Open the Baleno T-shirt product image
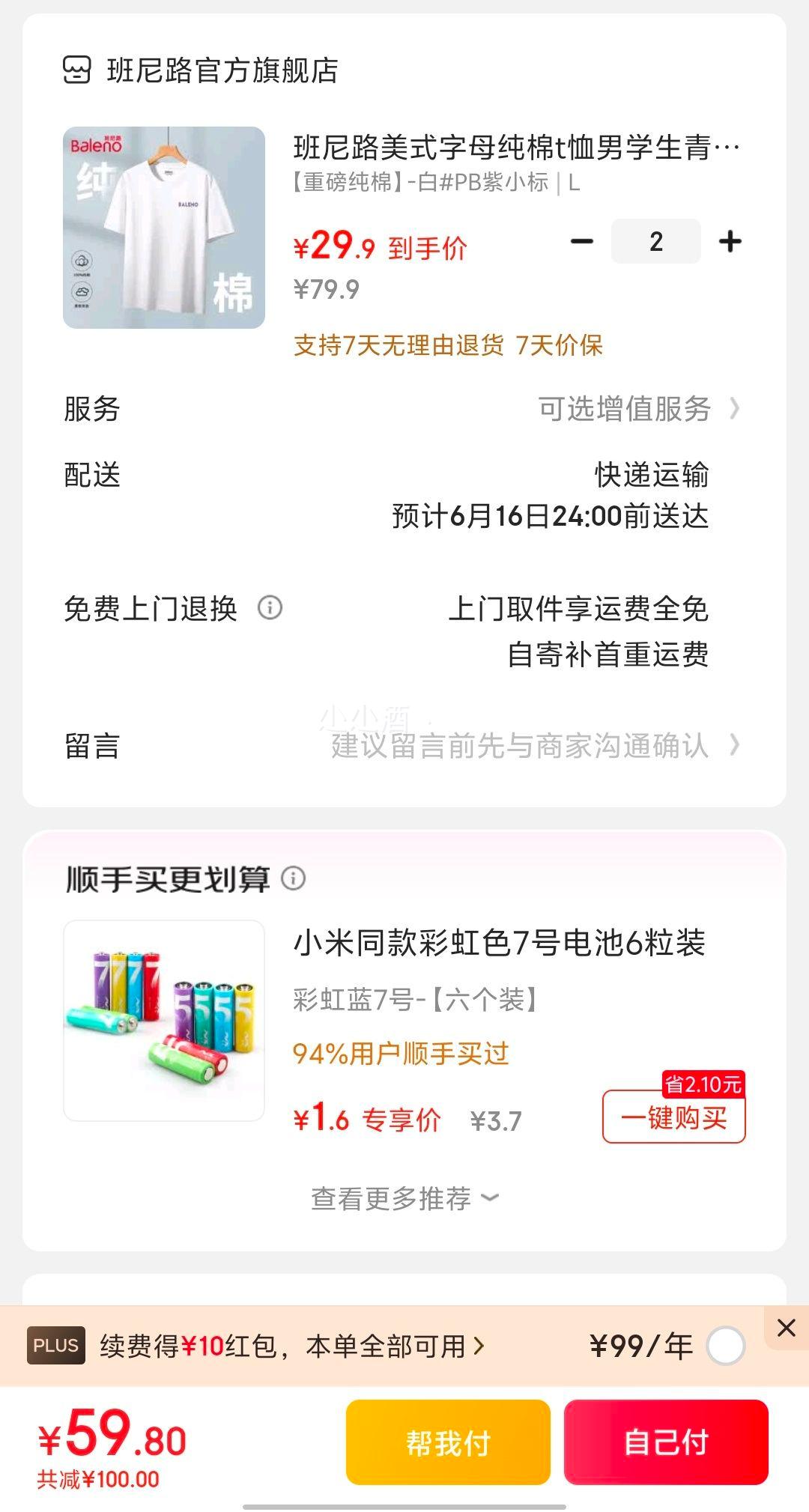 click(x=164, y=228)
